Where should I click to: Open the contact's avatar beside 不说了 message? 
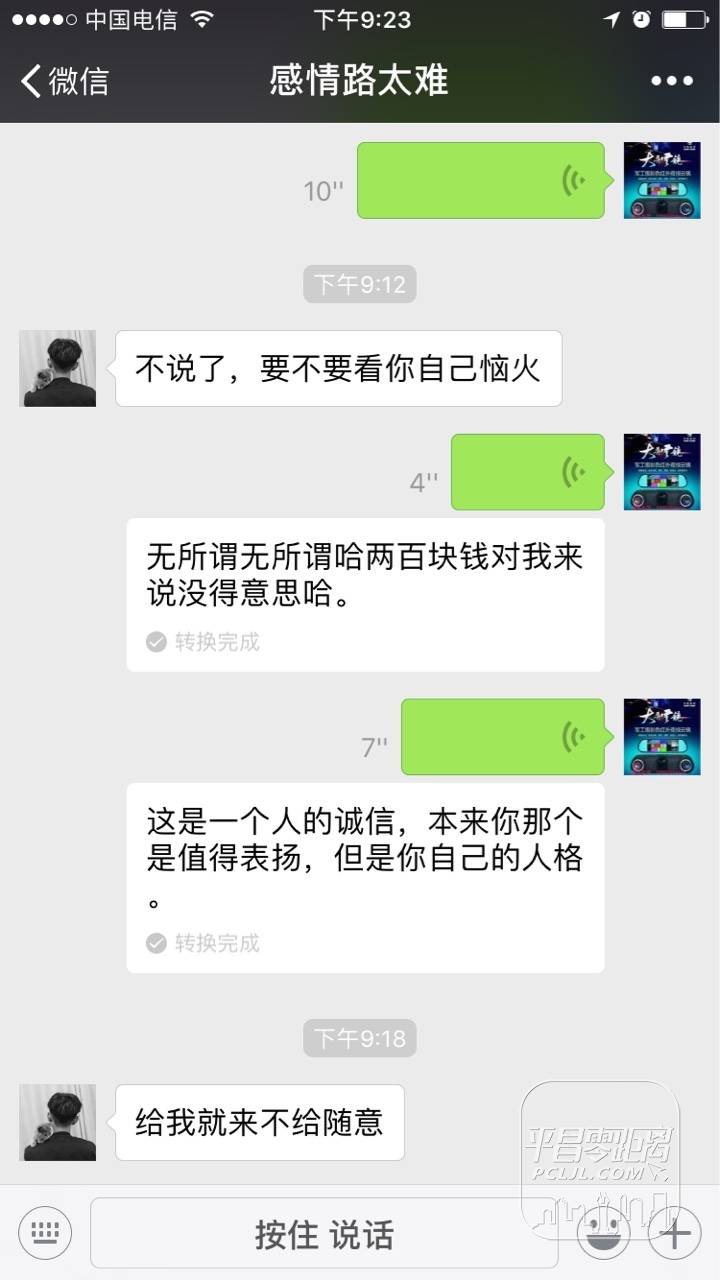coord(58,368)
